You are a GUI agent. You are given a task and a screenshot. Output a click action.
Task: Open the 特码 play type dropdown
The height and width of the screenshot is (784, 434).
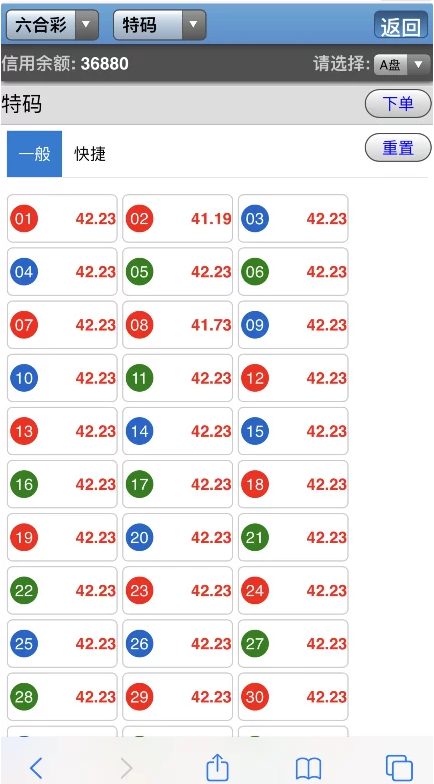point(160,25)
